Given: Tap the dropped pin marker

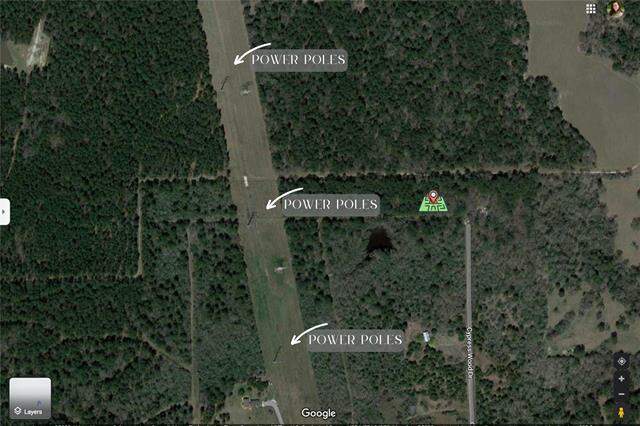Looking at the screenshot, I should [433, 197].
